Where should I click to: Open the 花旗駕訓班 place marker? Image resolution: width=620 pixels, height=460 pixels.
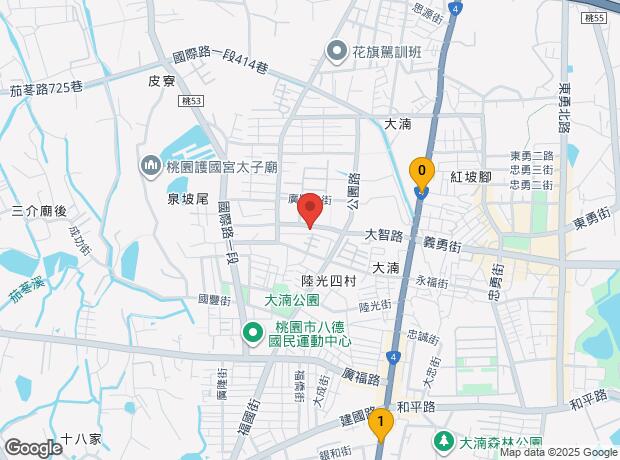click(336, 52)
